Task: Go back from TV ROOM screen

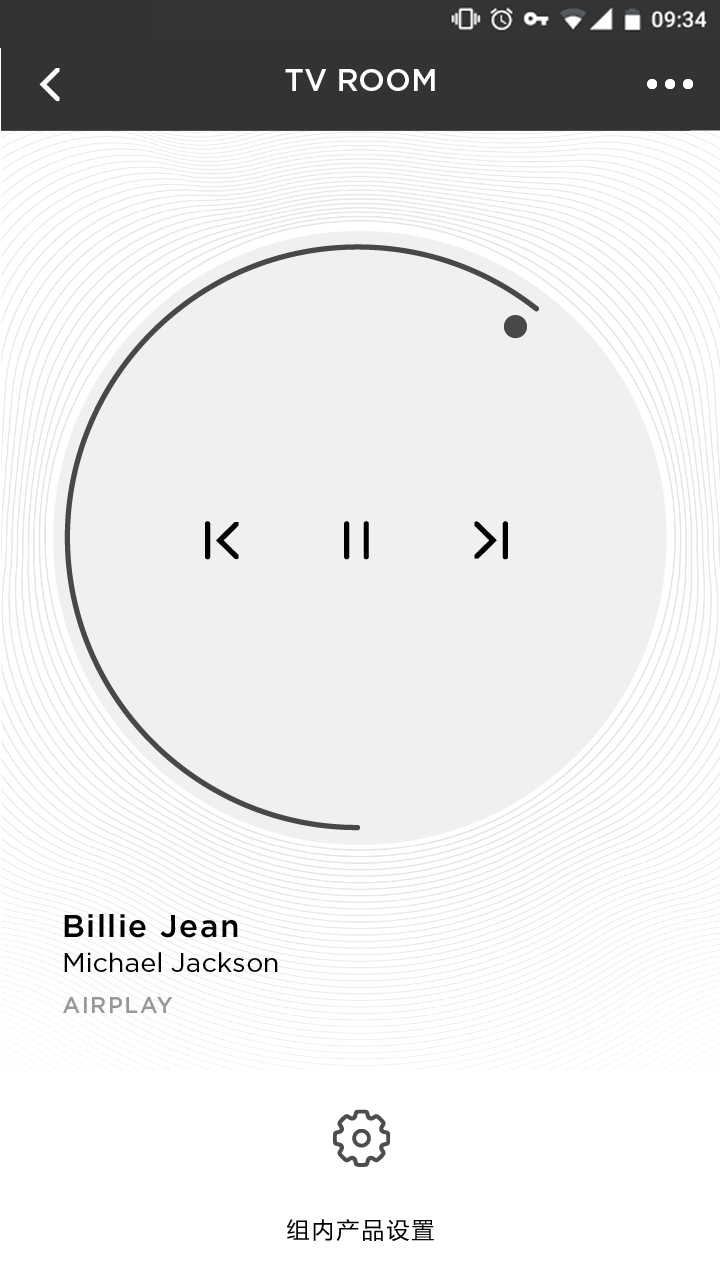Action: click(50, 85)
